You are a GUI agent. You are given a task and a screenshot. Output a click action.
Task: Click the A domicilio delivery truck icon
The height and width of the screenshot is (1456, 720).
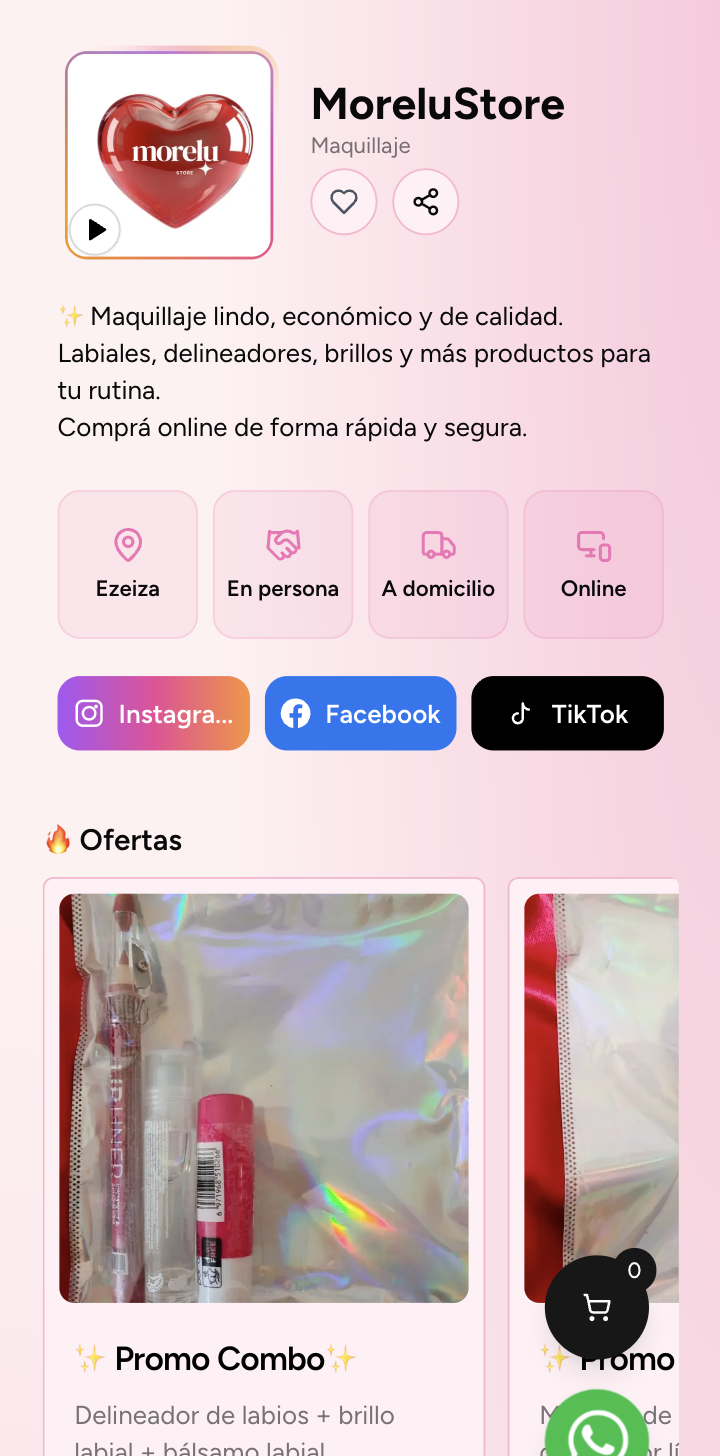pyautogui.click(x=438, y=545)
